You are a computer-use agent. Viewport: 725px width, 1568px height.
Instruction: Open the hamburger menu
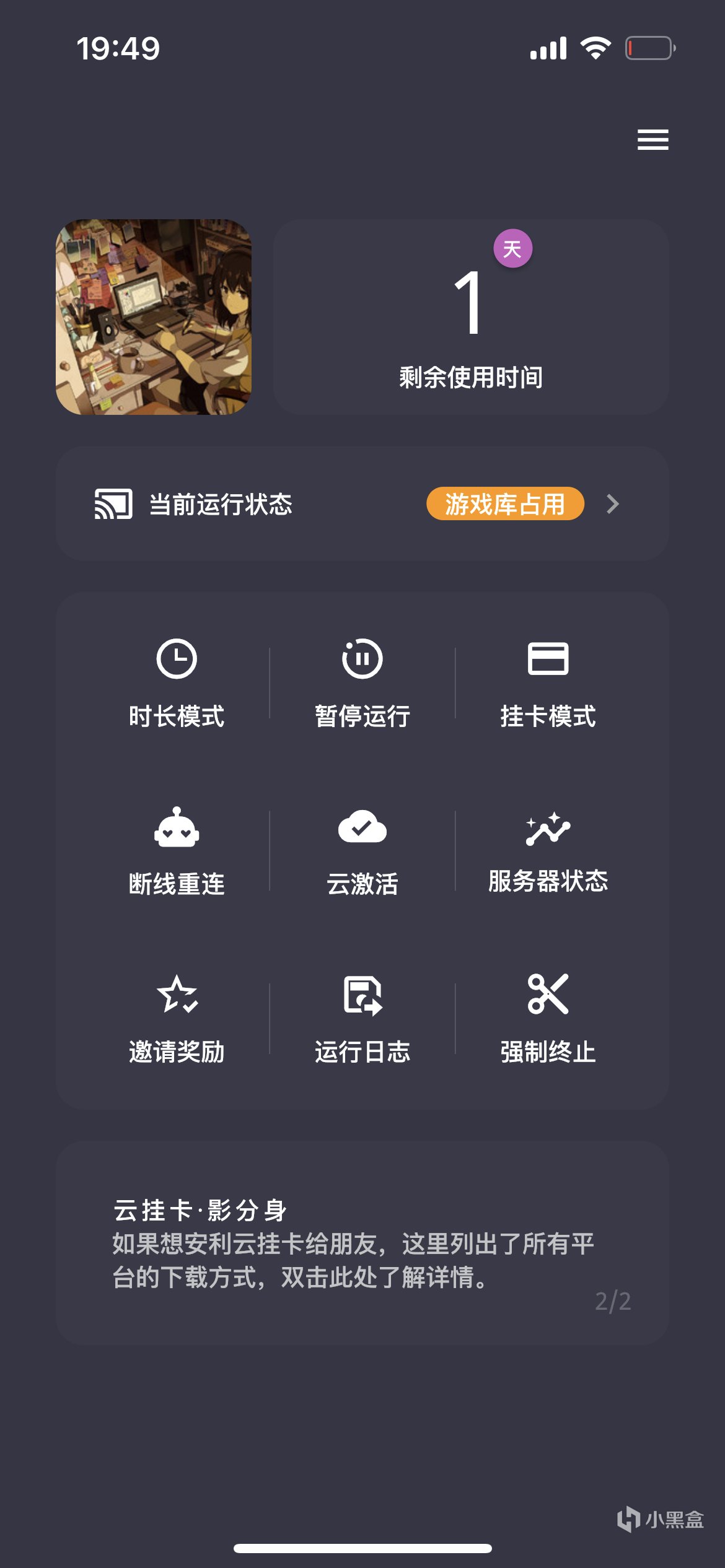point(652,140)
